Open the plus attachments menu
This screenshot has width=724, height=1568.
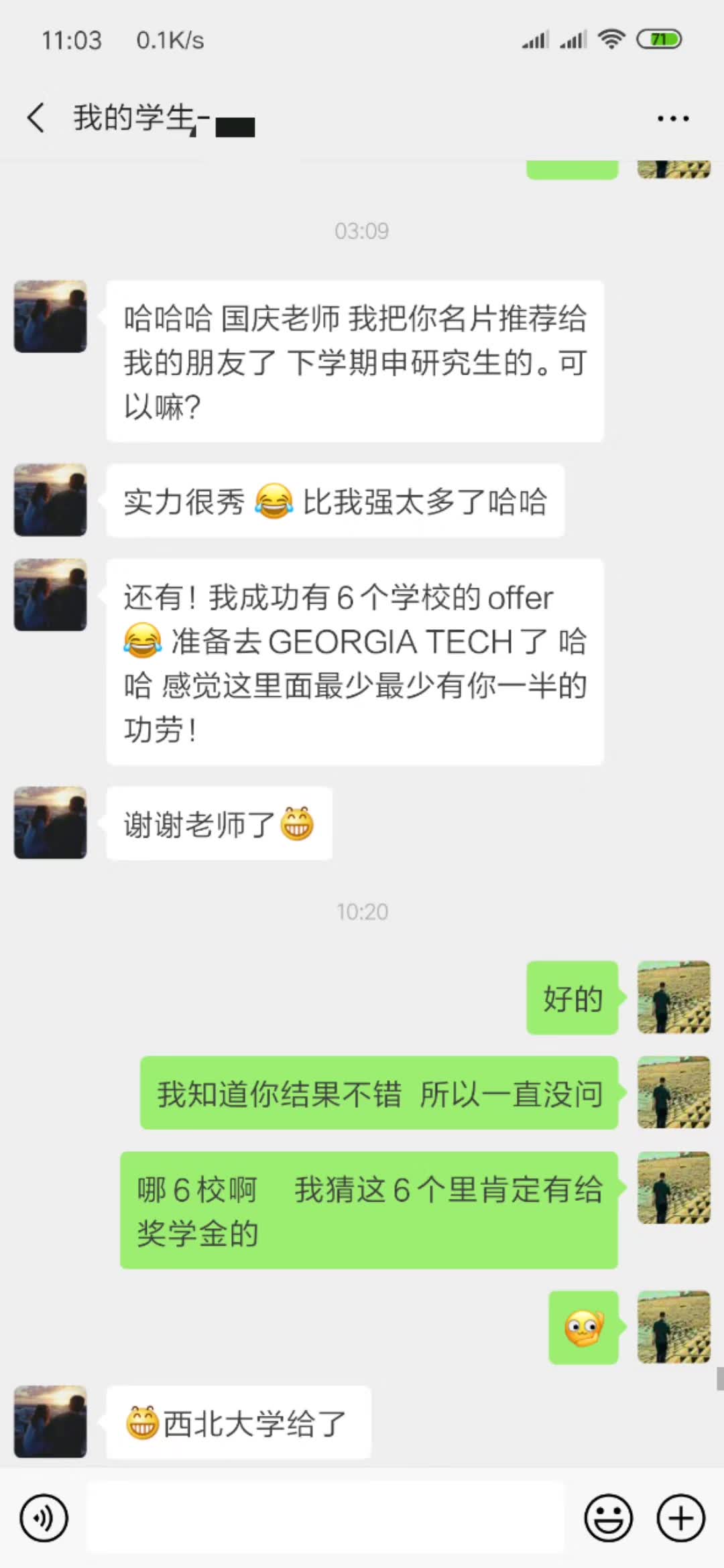pos(681,1518)
